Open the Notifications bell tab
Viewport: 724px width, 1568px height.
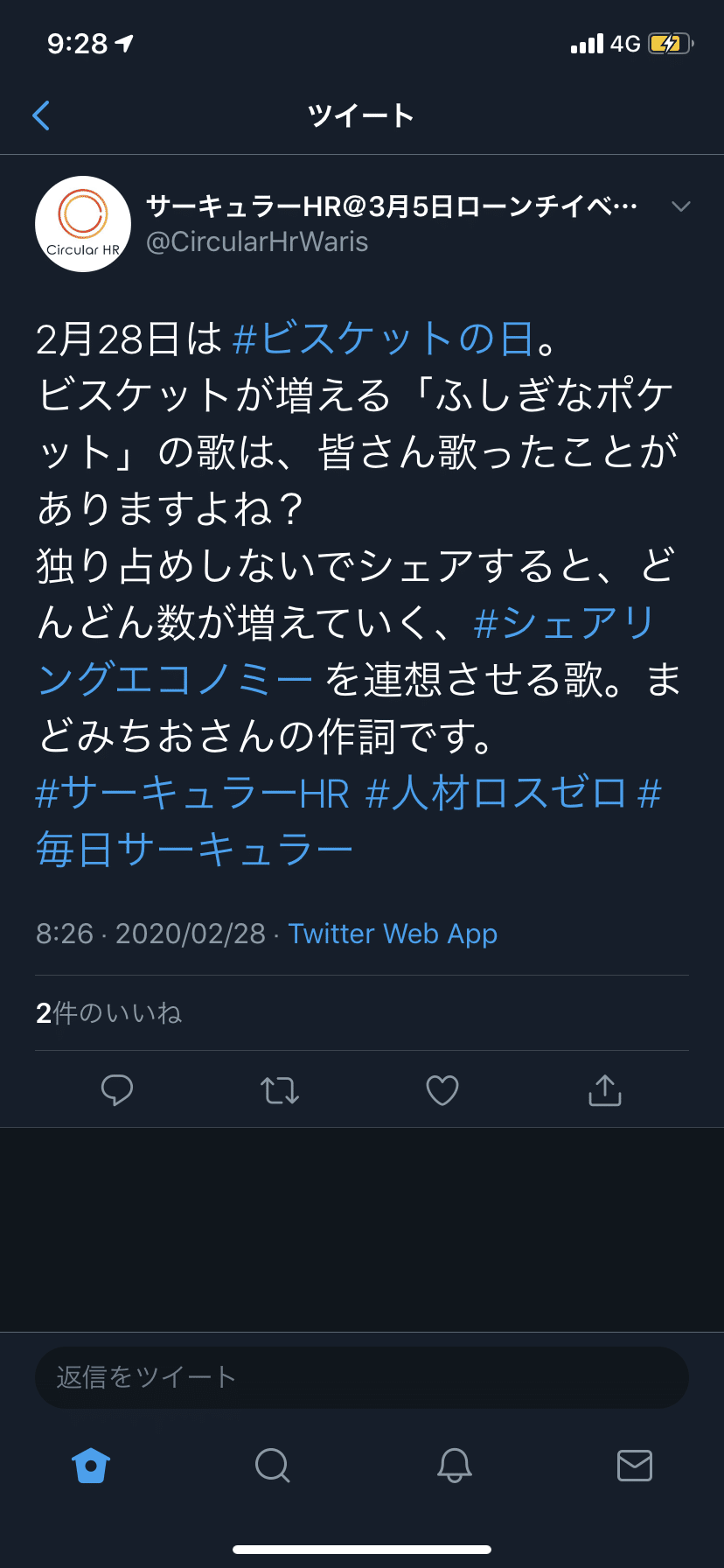tap(455, 1465)
